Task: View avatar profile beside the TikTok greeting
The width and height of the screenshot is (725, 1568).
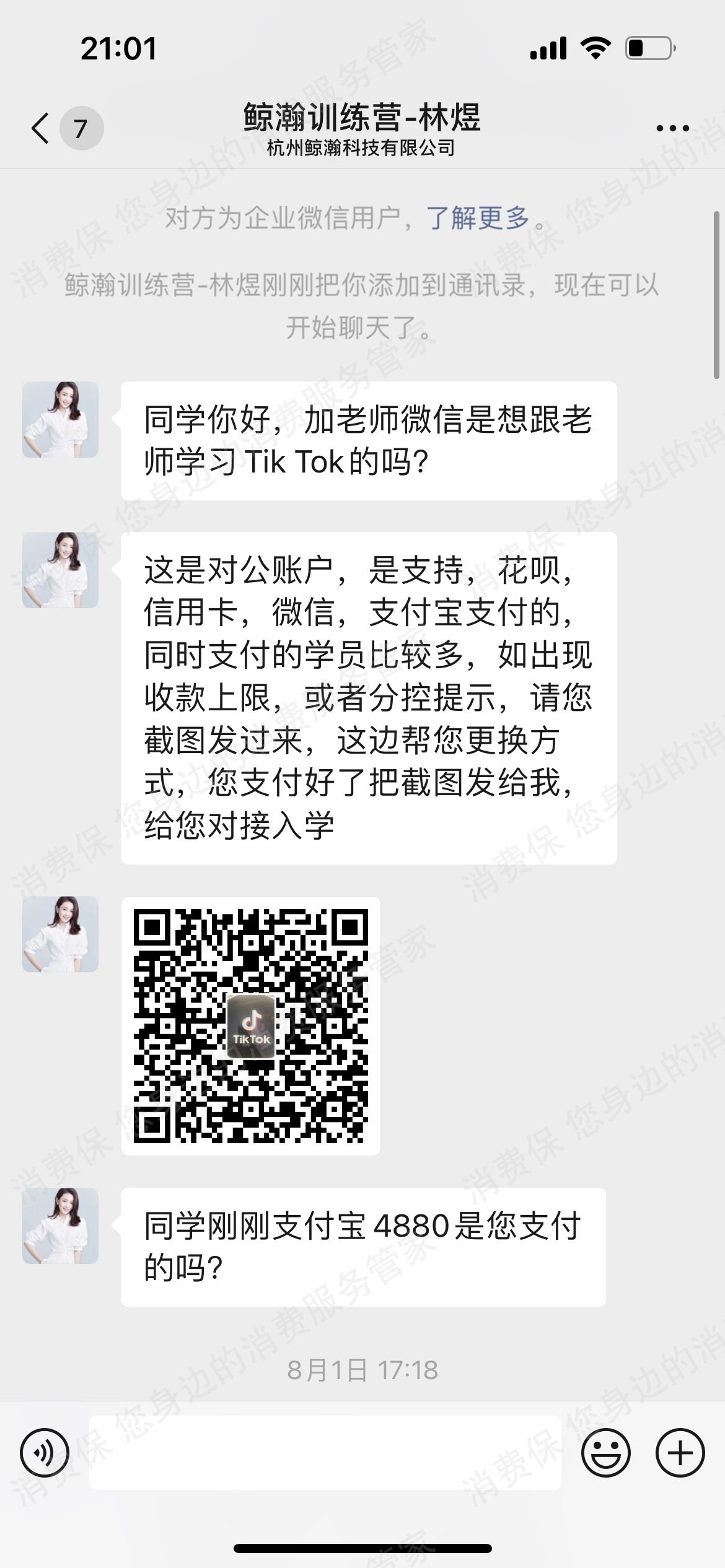Action: (61, 420)
